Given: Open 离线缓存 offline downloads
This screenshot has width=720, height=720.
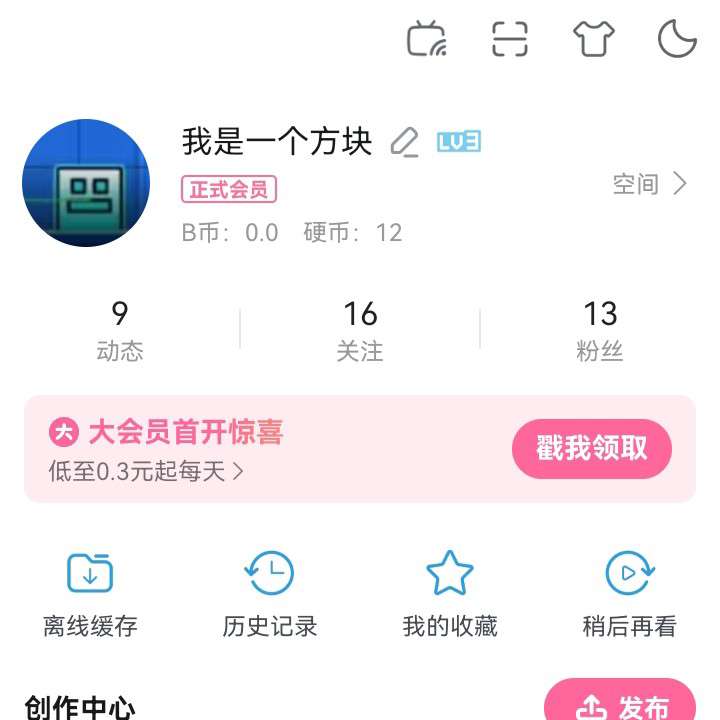Looking at the screenshot, I should point(90,595).
